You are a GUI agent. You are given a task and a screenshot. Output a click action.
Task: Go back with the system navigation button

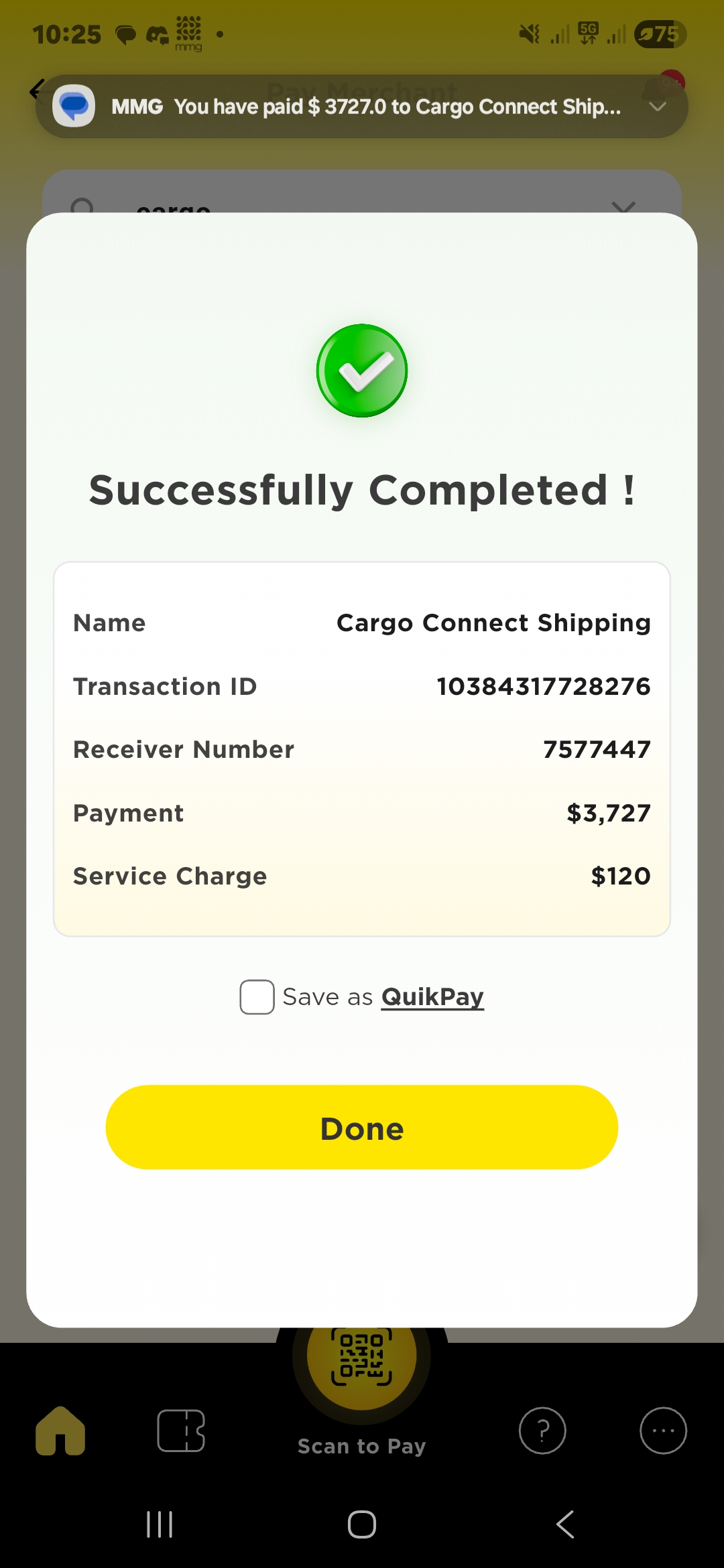[x=565, y=1524]
